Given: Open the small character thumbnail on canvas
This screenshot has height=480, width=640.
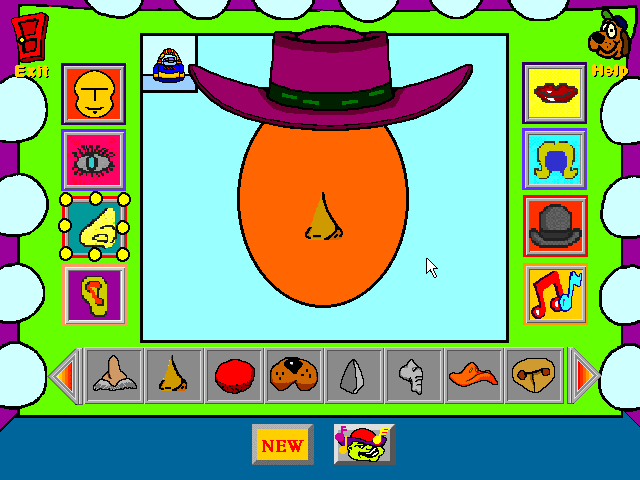Looking at the screenshot, I should pyautogui.click(x=168, y=63).
